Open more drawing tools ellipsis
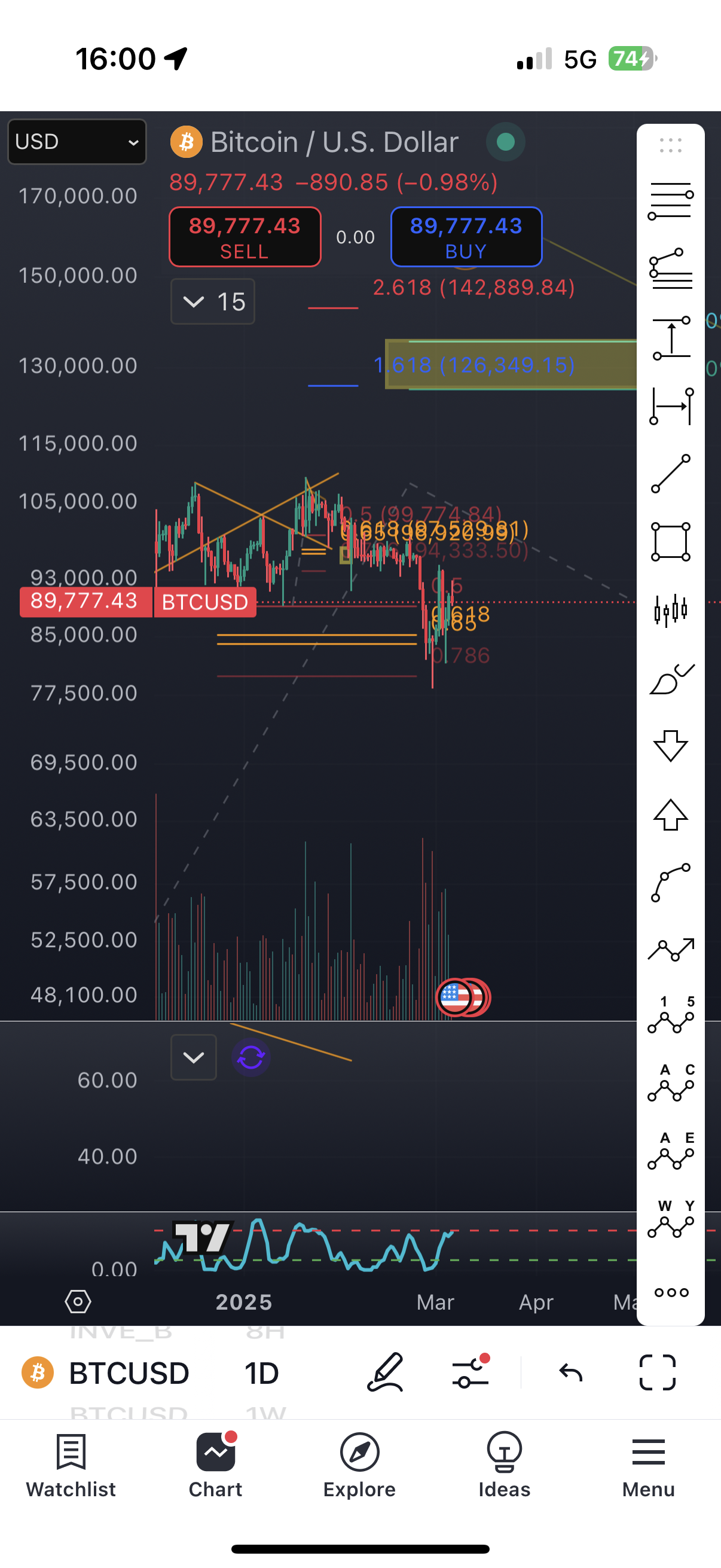 [671, 1292]
